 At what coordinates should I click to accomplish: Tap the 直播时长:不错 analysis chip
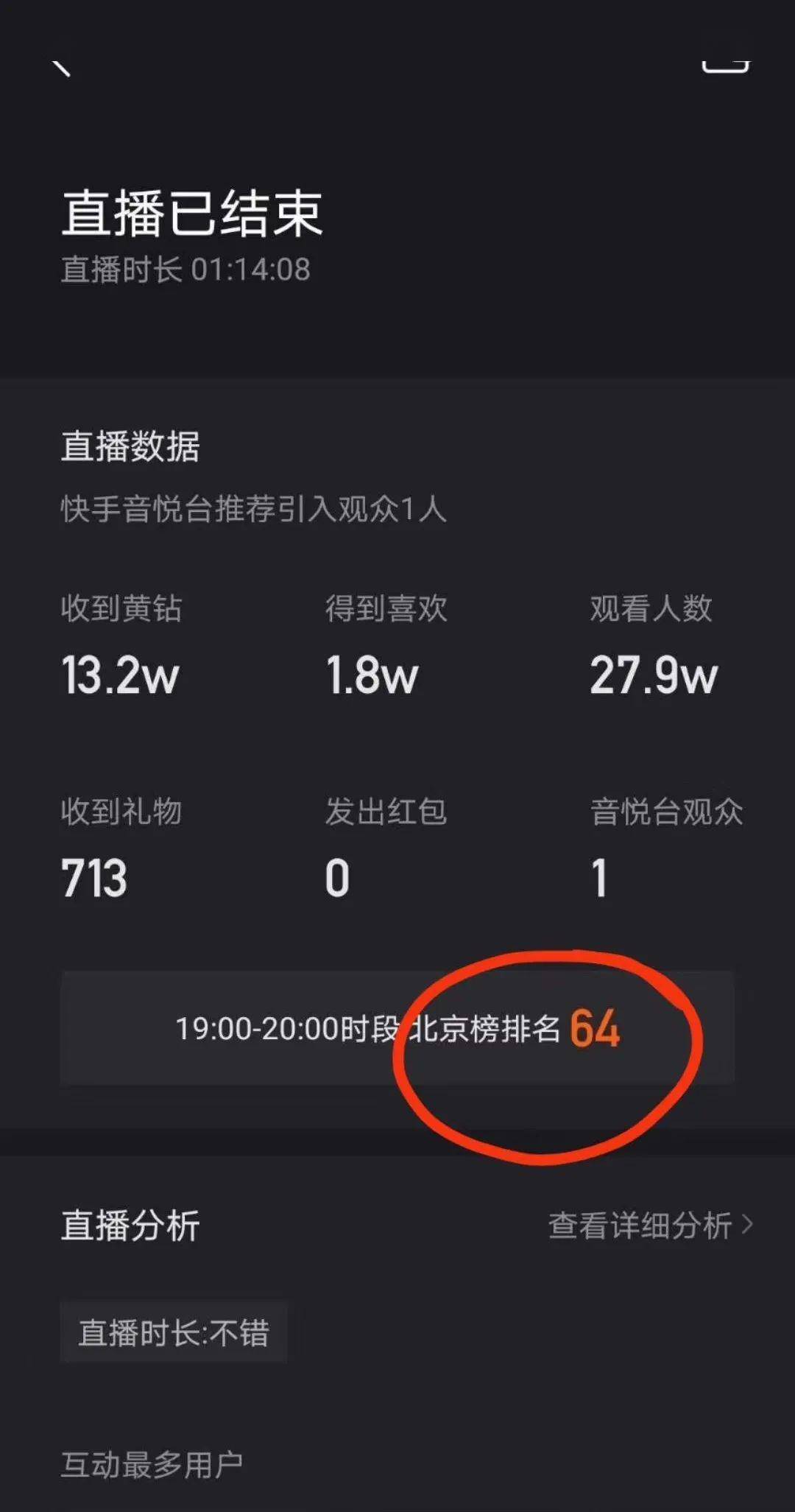pyautogui.click(x=174, y=1333)
